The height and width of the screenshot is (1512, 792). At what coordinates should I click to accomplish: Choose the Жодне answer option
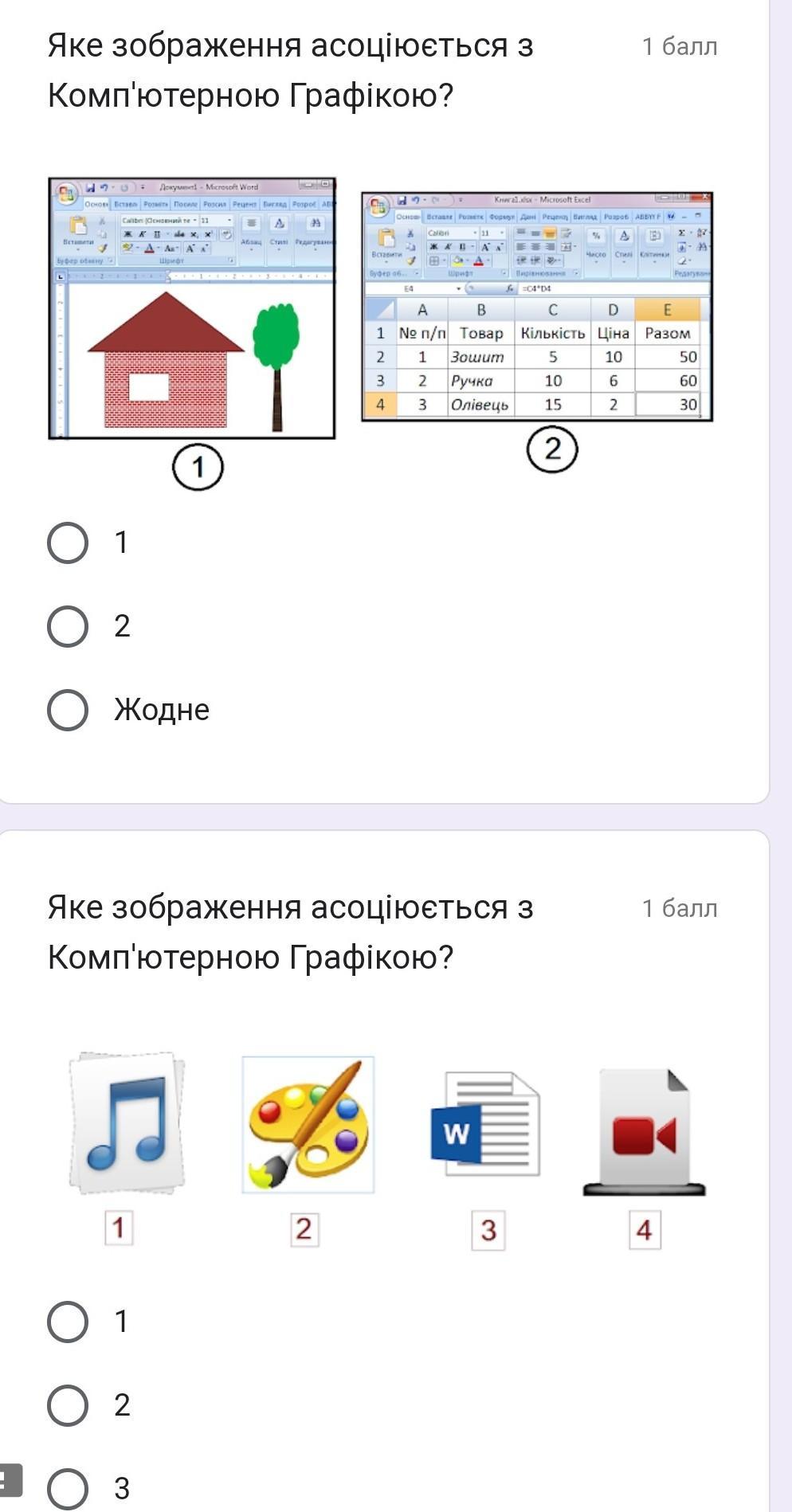tap(69, 710)
